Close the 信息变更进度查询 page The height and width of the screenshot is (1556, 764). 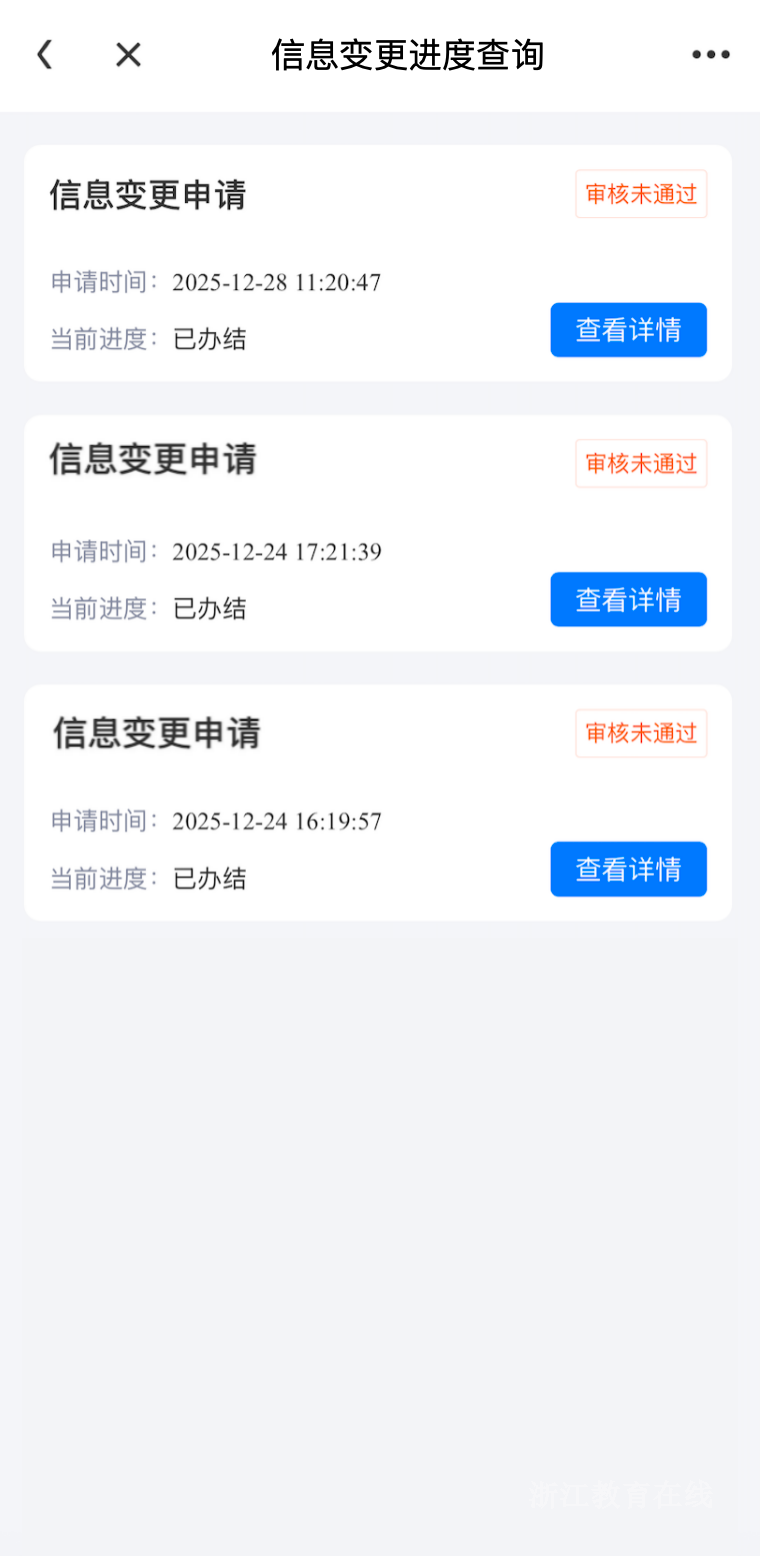(128, 55)
